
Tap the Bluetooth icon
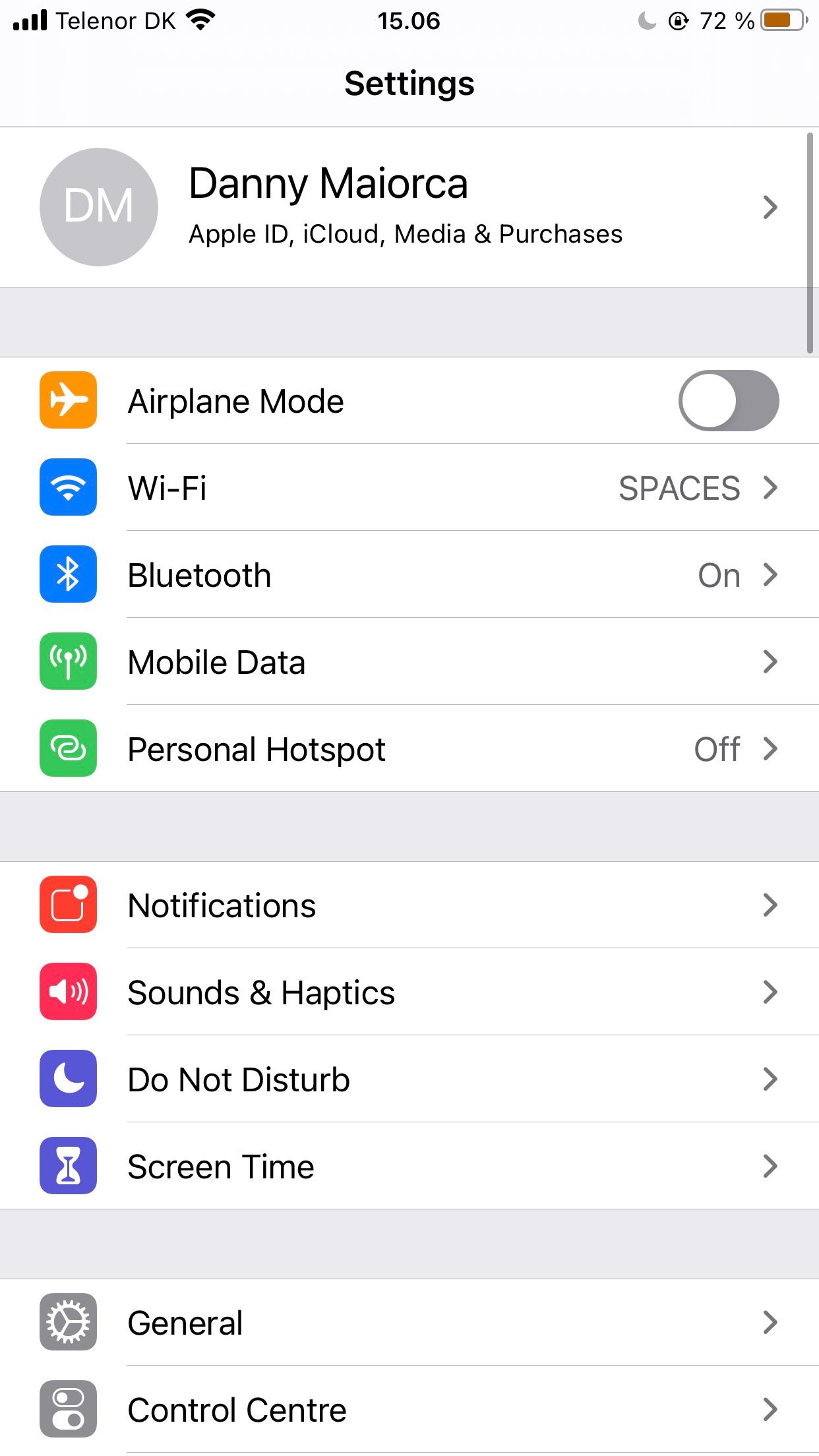[68, 575]
